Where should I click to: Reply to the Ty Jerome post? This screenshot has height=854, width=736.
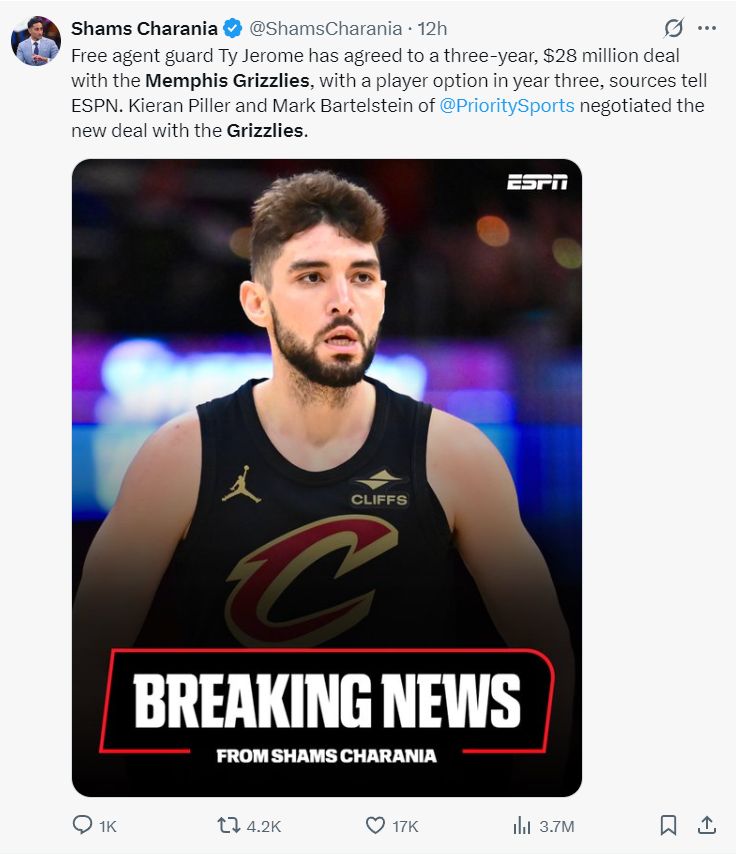(83, 825)
